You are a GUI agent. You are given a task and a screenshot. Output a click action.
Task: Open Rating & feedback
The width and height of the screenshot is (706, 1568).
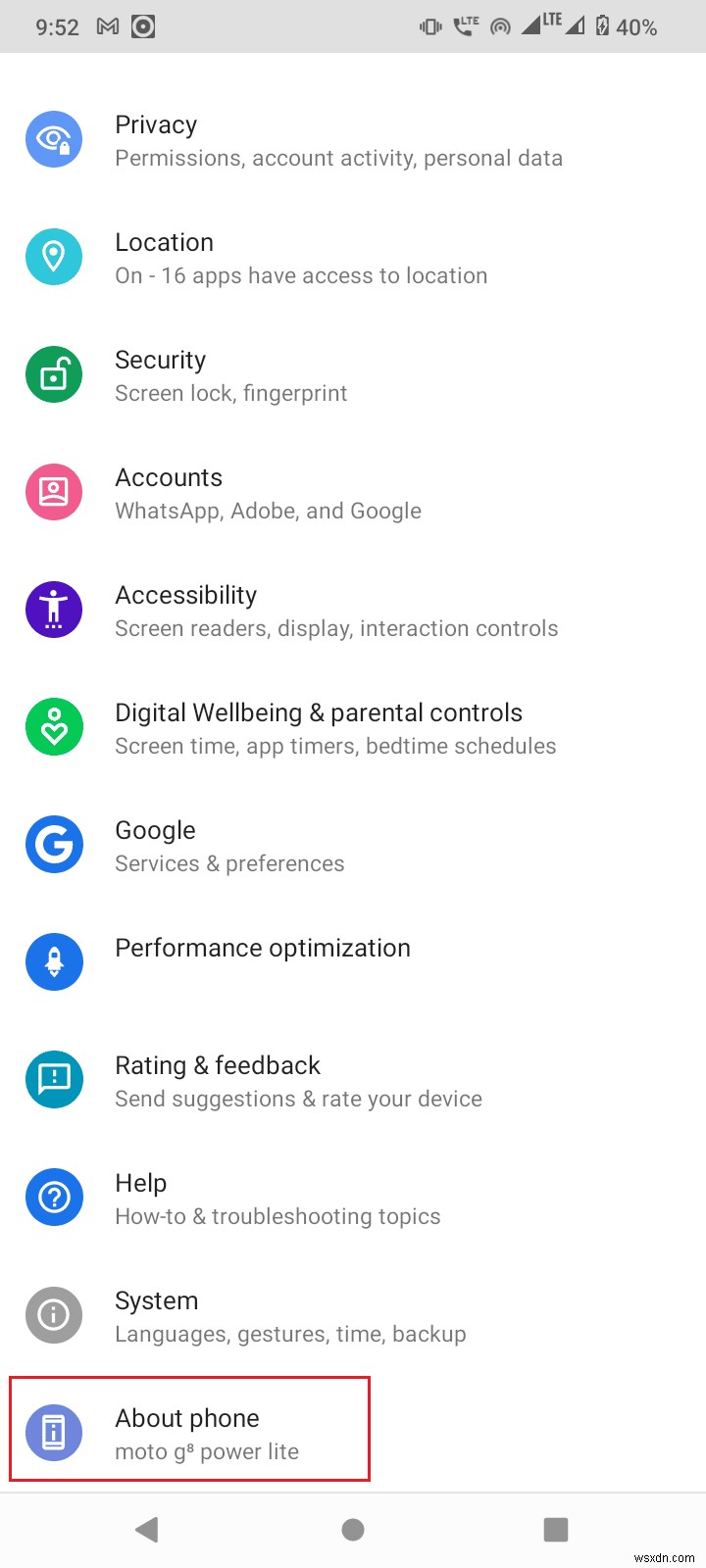[294, 1081]
